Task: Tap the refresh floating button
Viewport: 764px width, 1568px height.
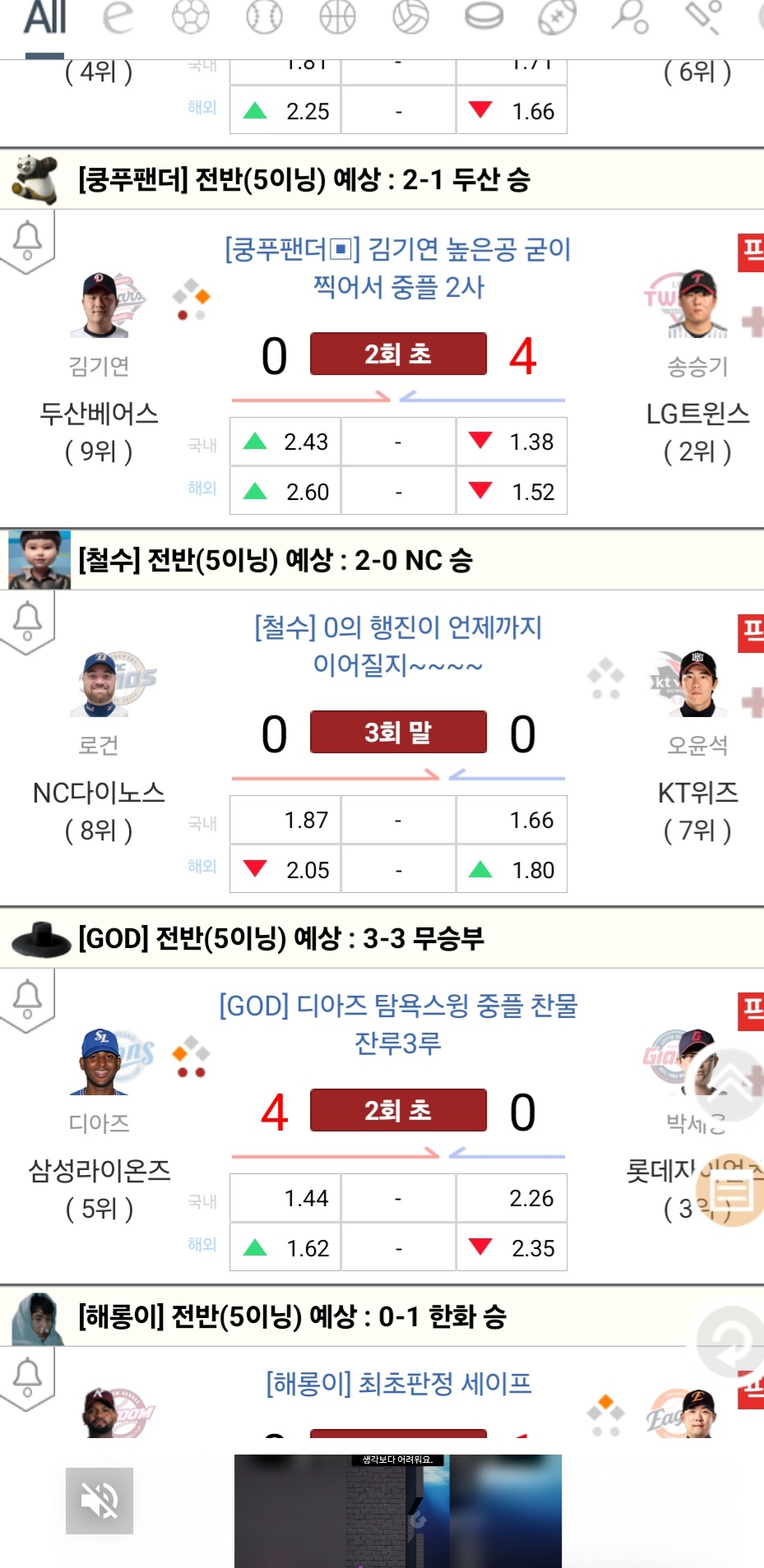Action: click(729, 1343)
